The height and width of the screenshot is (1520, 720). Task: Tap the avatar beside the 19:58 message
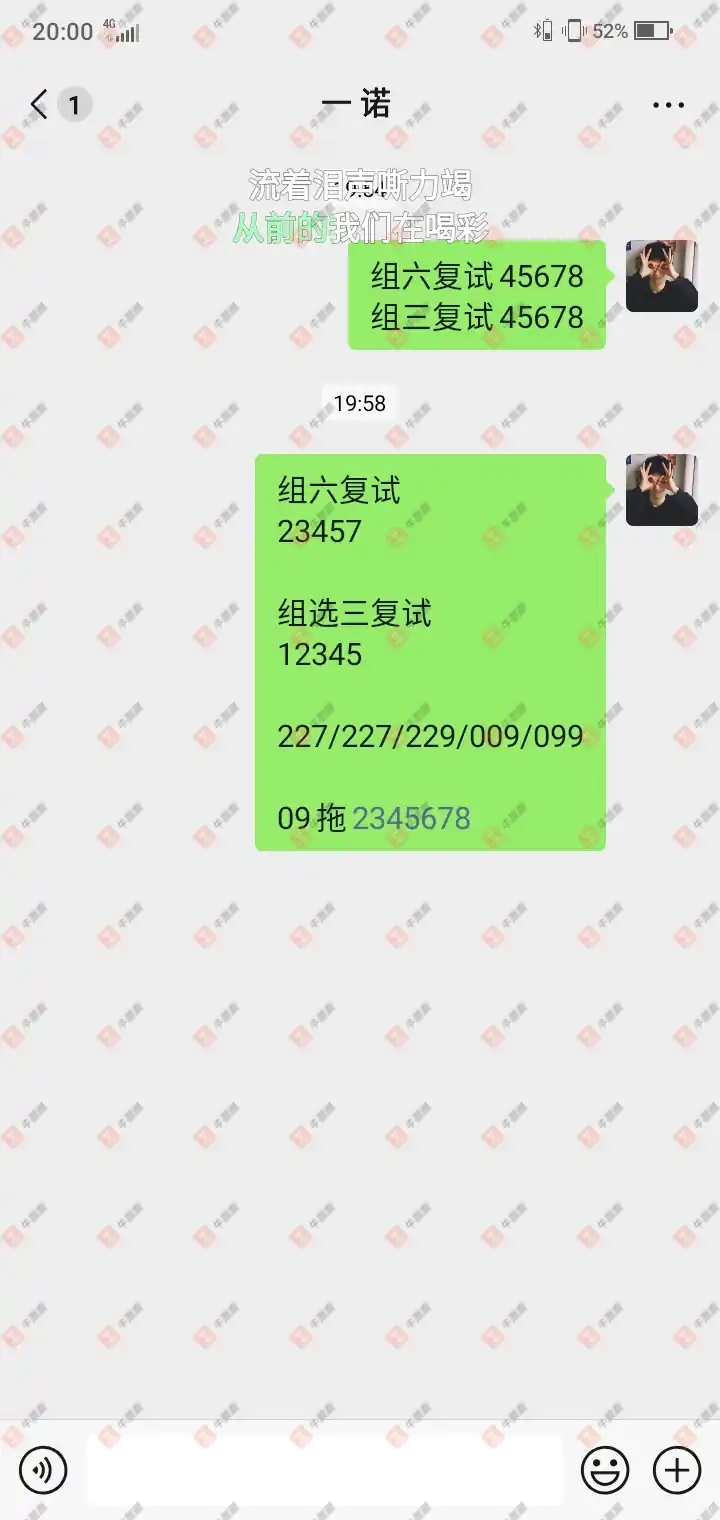(661, 490)
